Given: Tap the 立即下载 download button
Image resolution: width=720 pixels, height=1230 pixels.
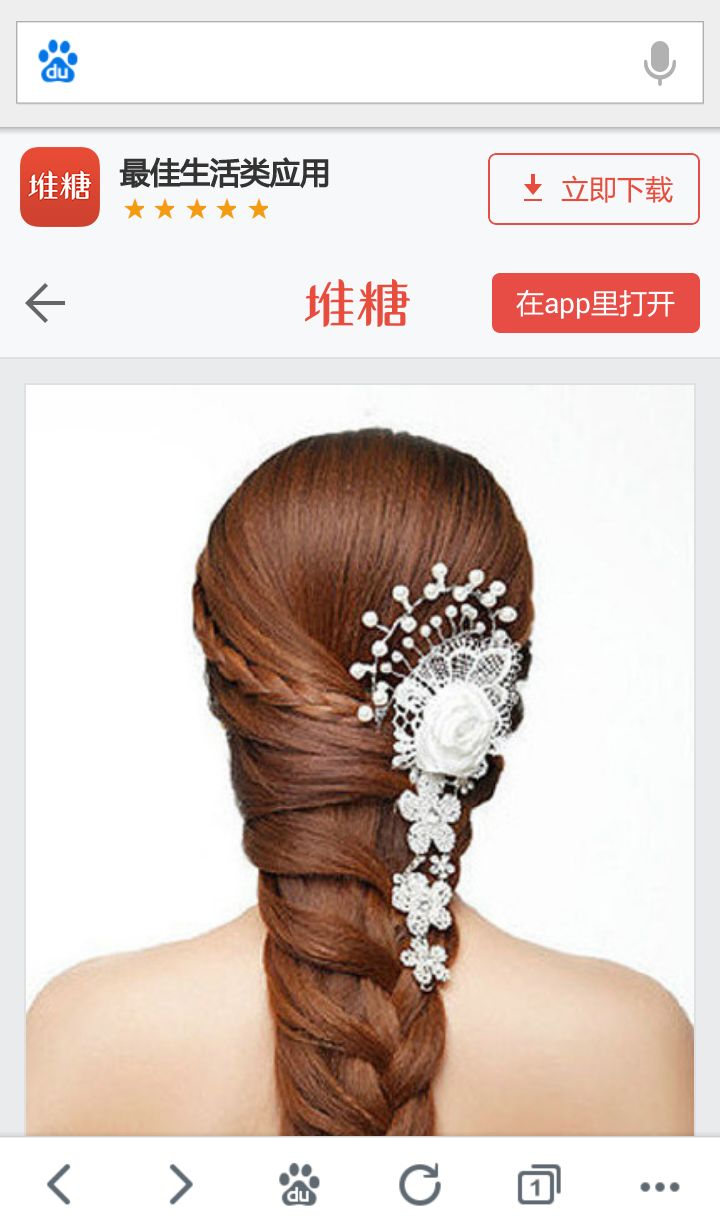Looking at the screenshot, I should point(594,189).
